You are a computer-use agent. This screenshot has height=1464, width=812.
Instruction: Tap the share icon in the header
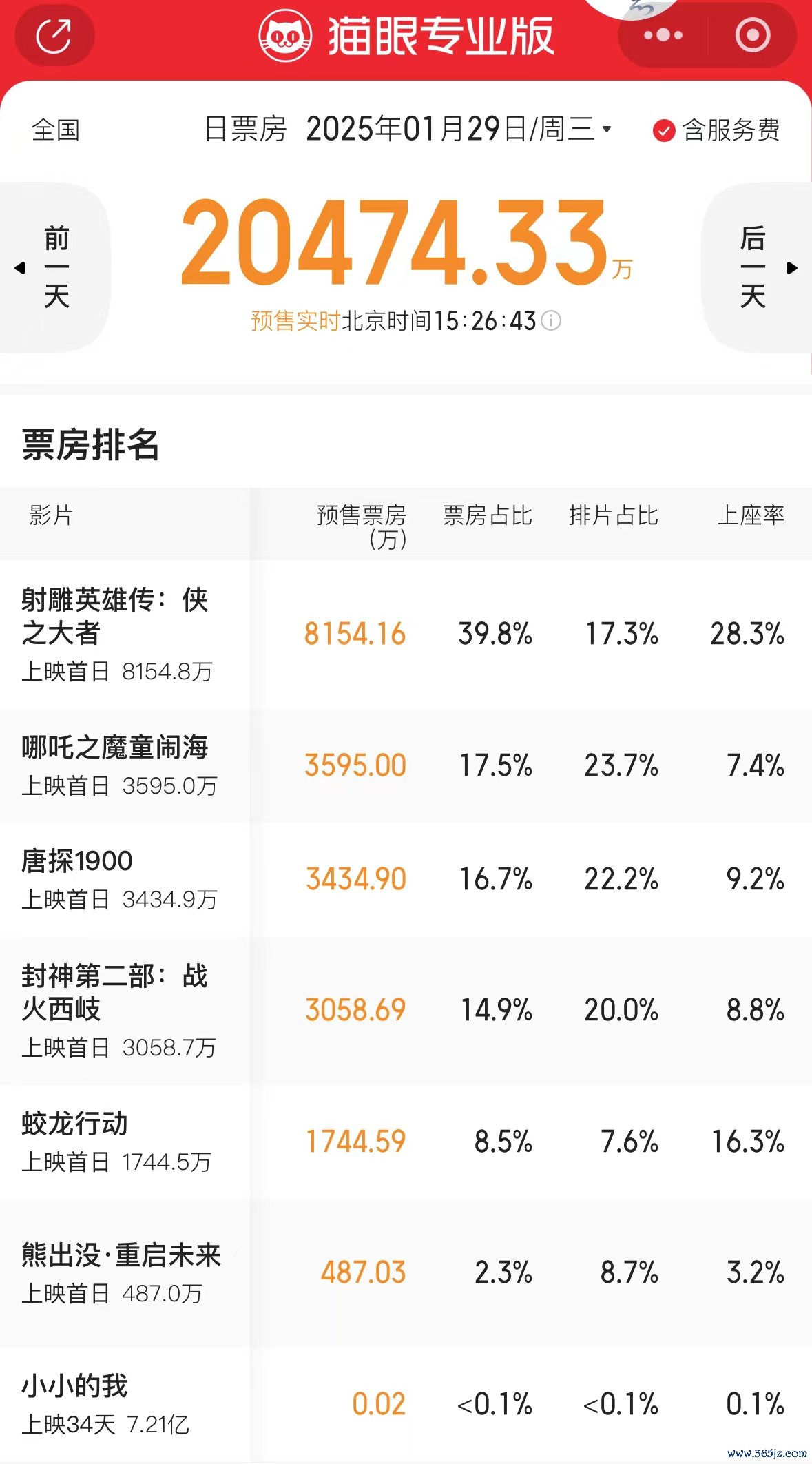click(x=54, y=35)
